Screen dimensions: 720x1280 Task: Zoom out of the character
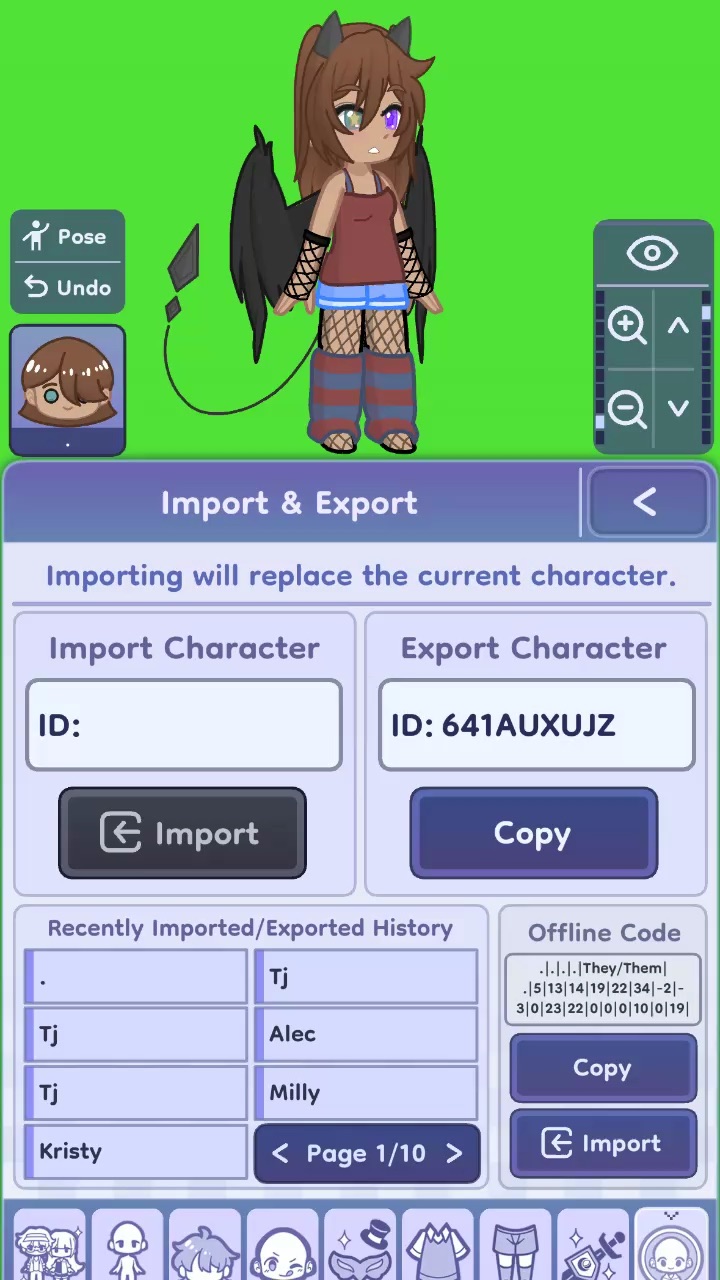point(627,409)
